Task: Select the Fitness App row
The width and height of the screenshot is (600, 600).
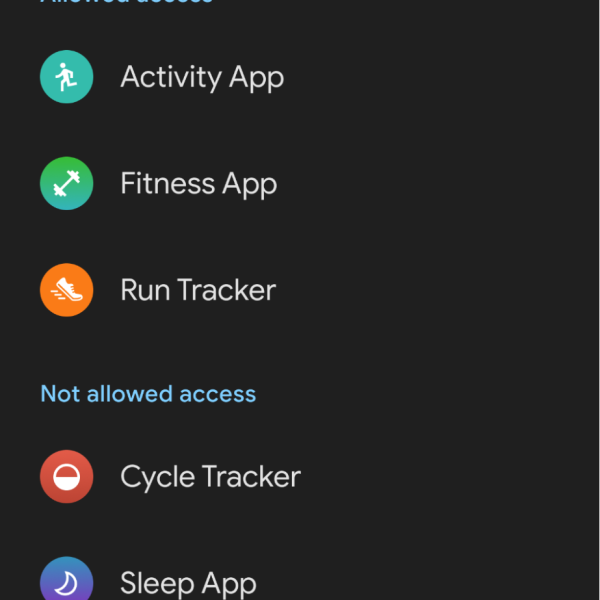Action: tap(198, 184)
